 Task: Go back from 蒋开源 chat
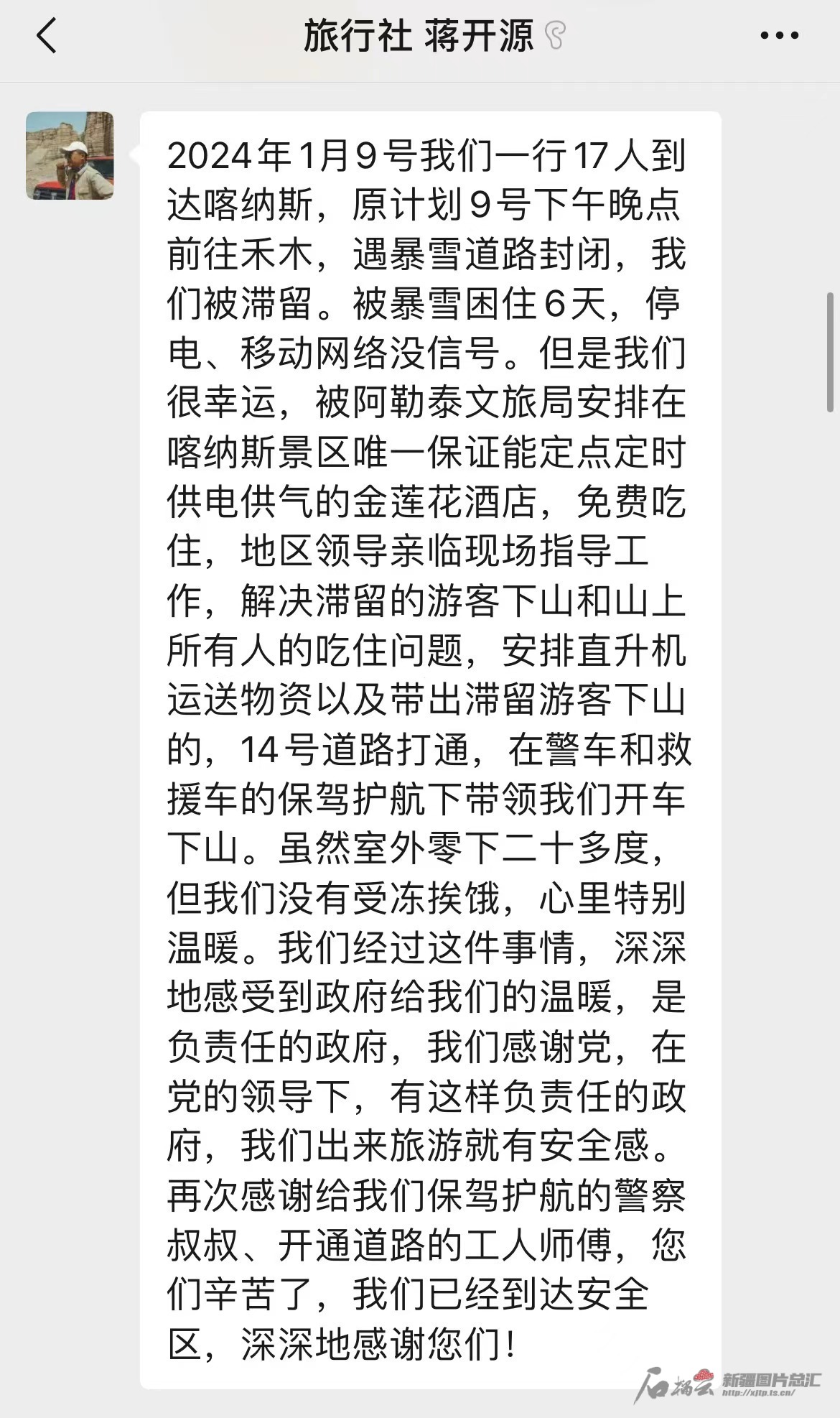tap(47, 36)
